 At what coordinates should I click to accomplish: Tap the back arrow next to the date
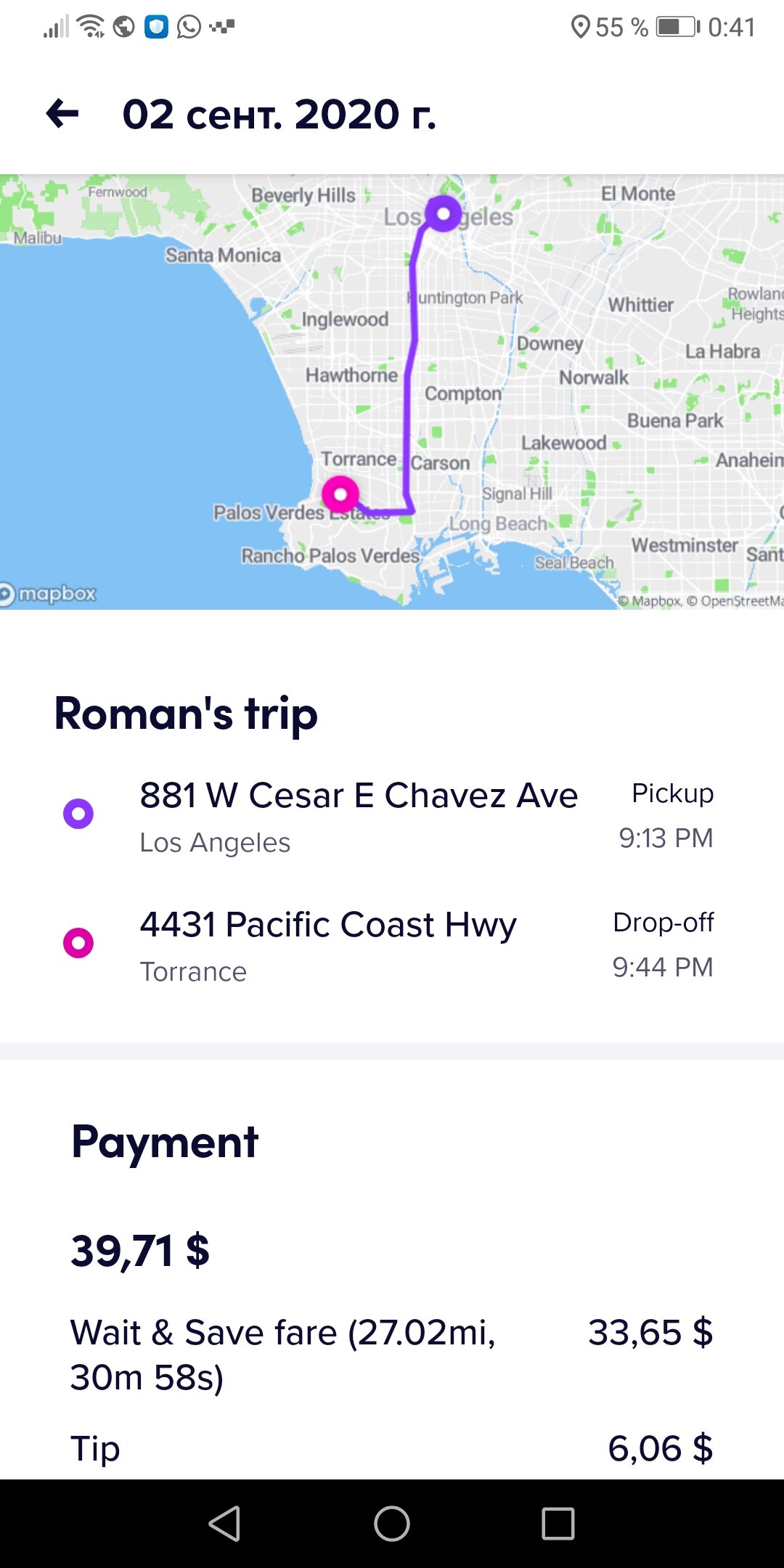coord(62,114)
